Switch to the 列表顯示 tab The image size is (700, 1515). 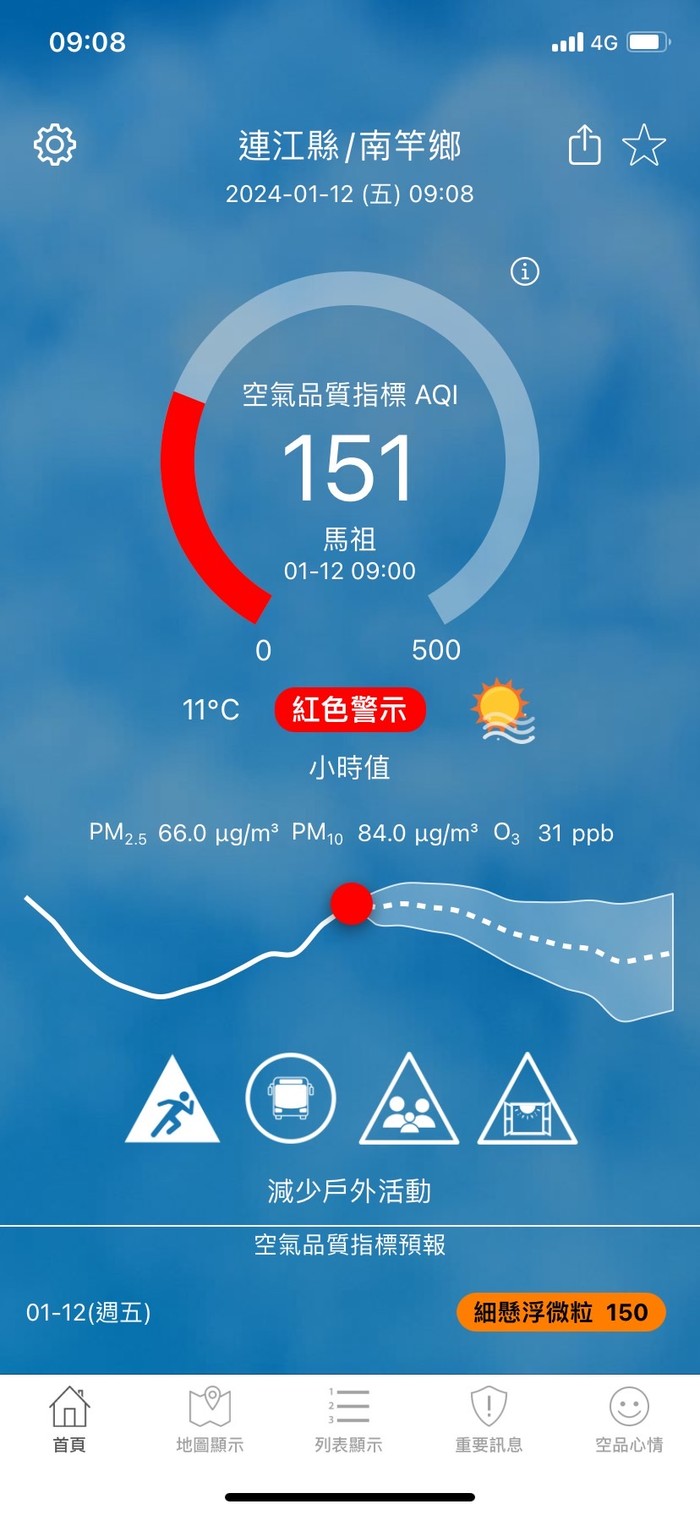click(x=349, y=1419)
